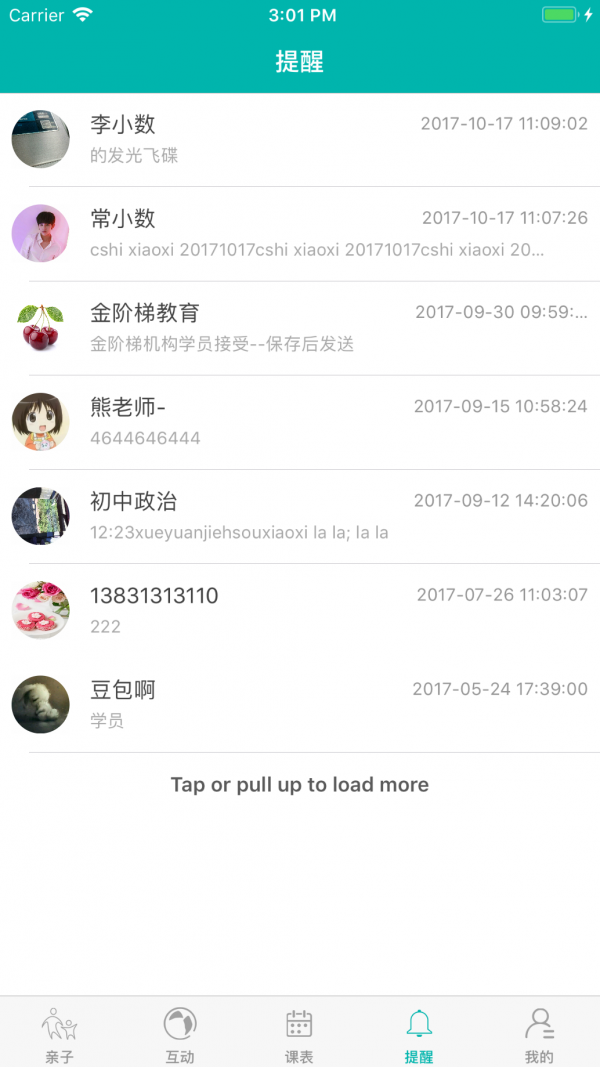Select the 提醒 tab

point(419,1034)
